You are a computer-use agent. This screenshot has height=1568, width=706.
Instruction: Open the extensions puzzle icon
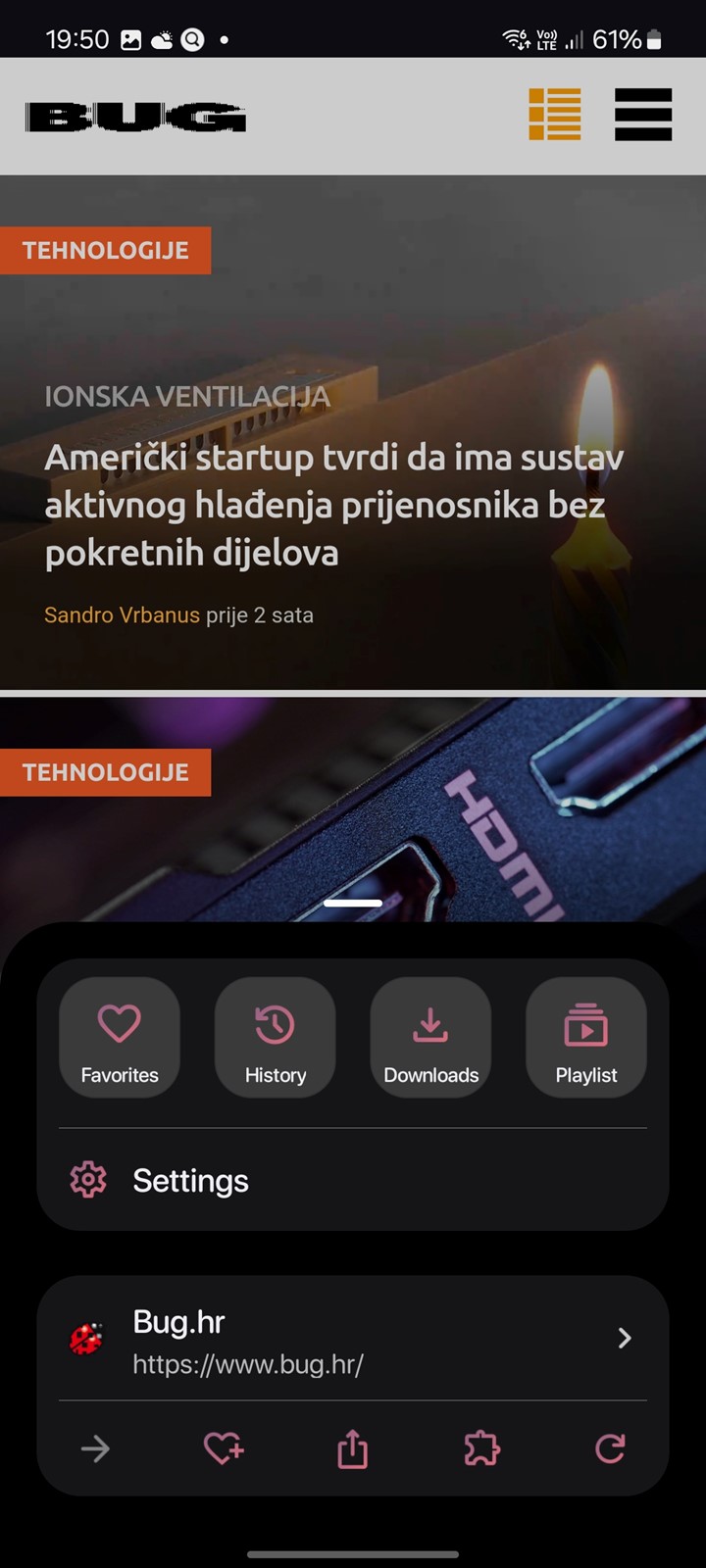tap(481, 1448)
